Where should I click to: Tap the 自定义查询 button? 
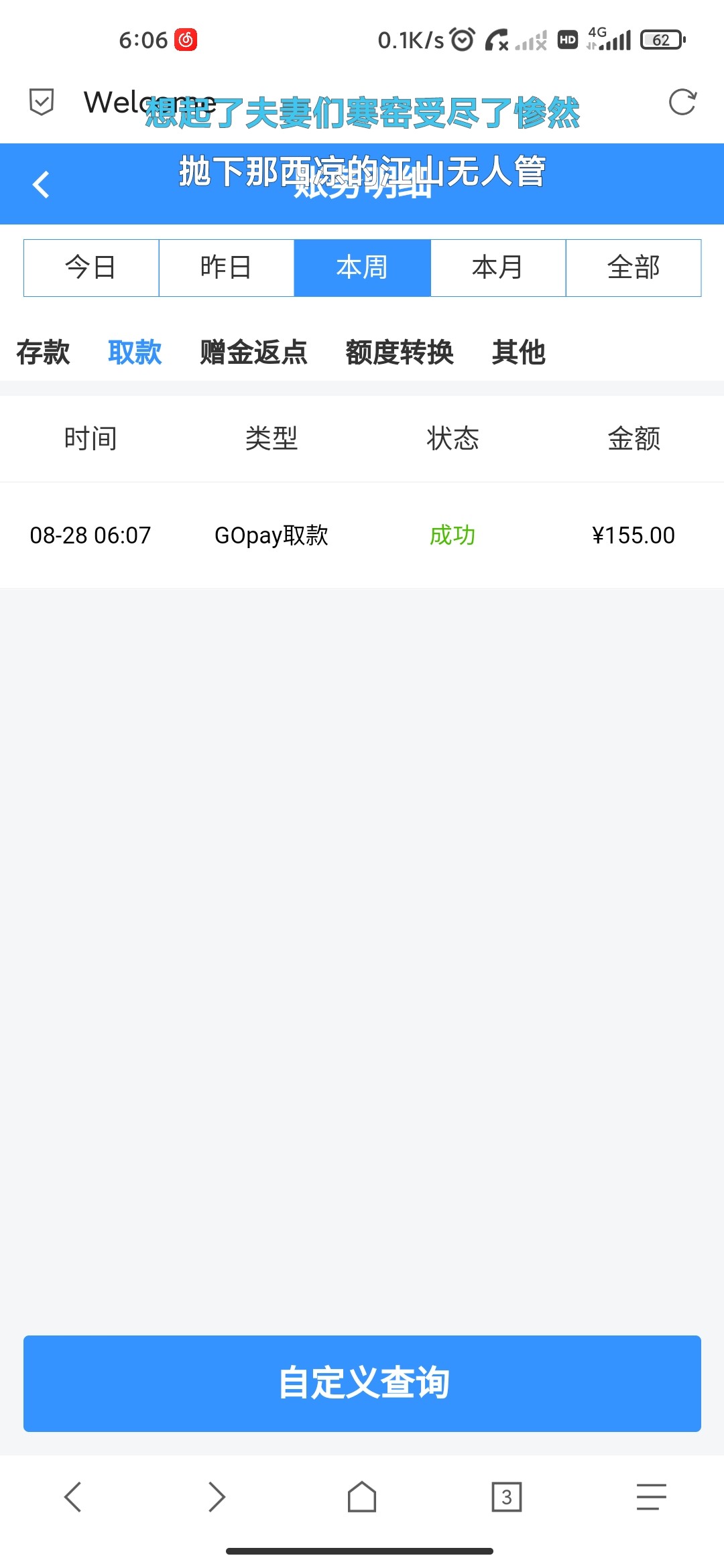coord(362,1383)
